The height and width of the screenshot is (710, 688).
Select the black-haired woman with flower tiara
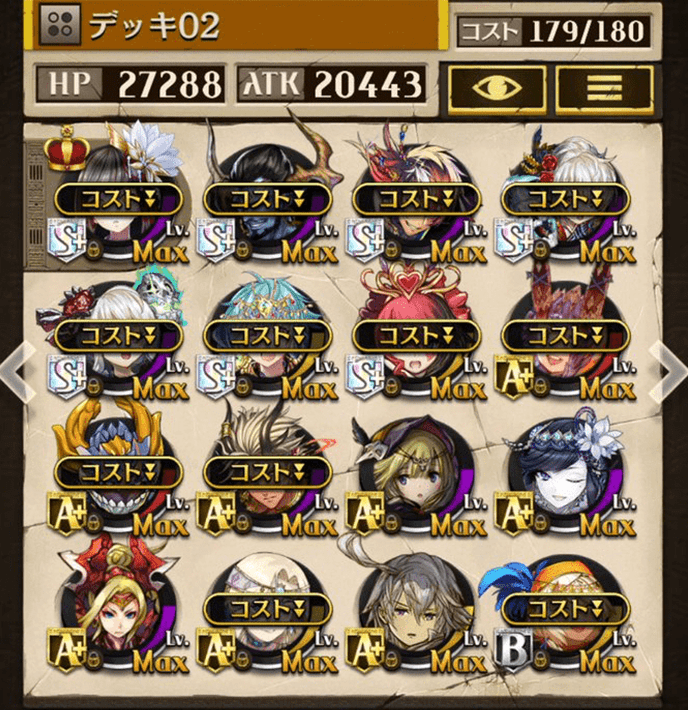click(565, 472)
